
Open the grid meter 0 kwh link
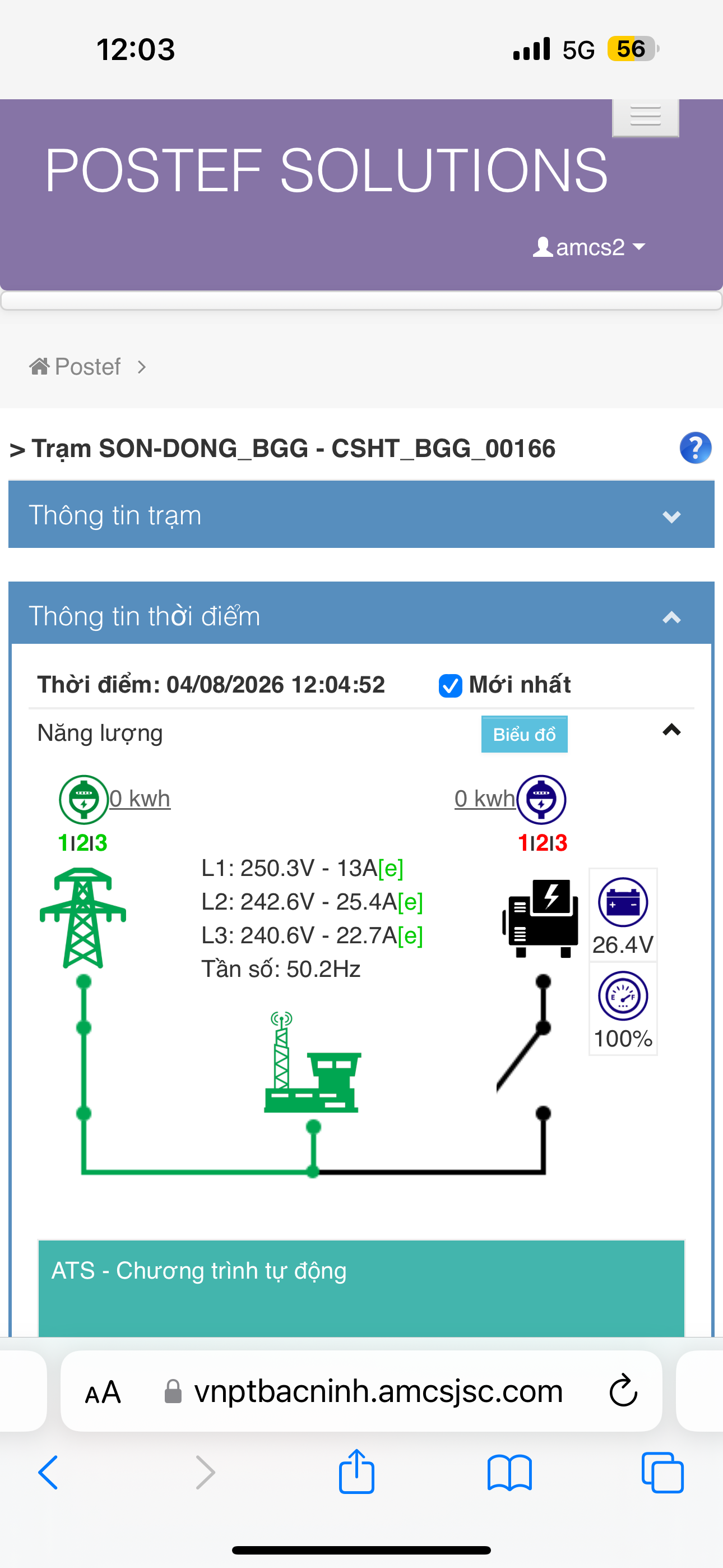coord(140,799)
